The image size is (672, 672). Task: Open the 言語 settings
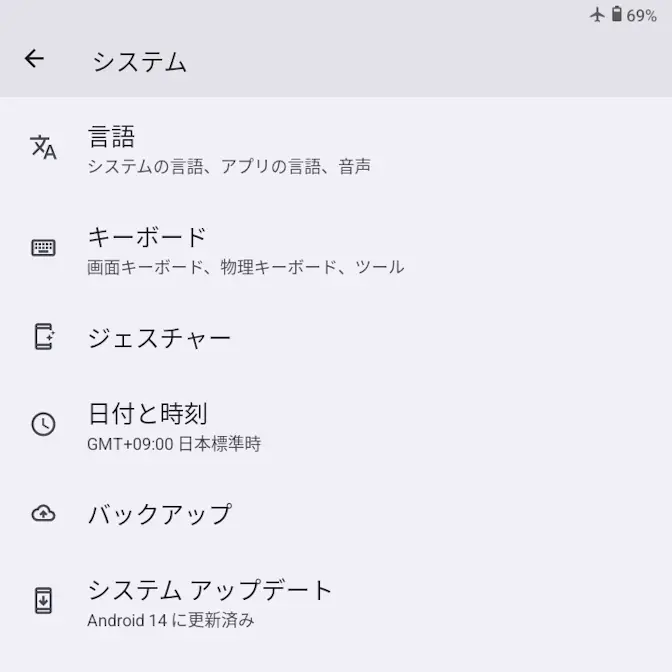[228, 149]
